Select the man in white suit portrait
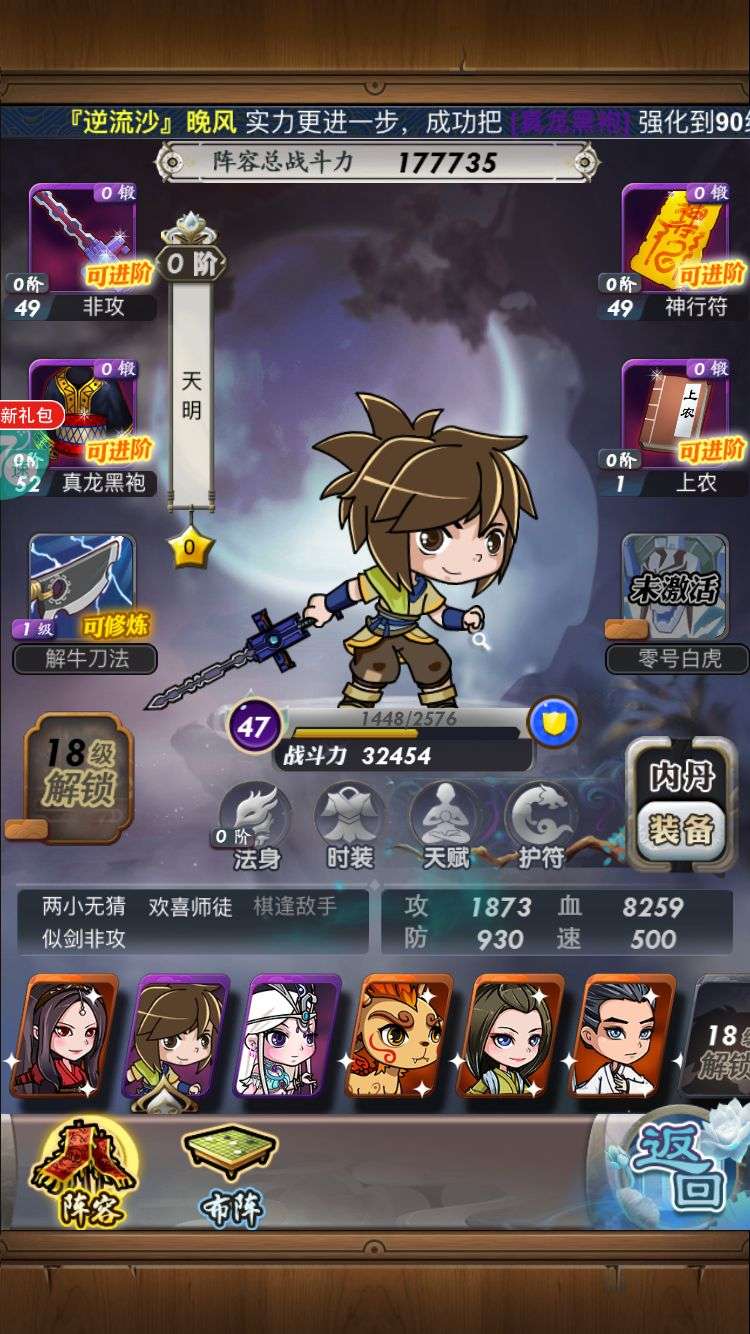 pyautogui.click(x=622, y=1035)
